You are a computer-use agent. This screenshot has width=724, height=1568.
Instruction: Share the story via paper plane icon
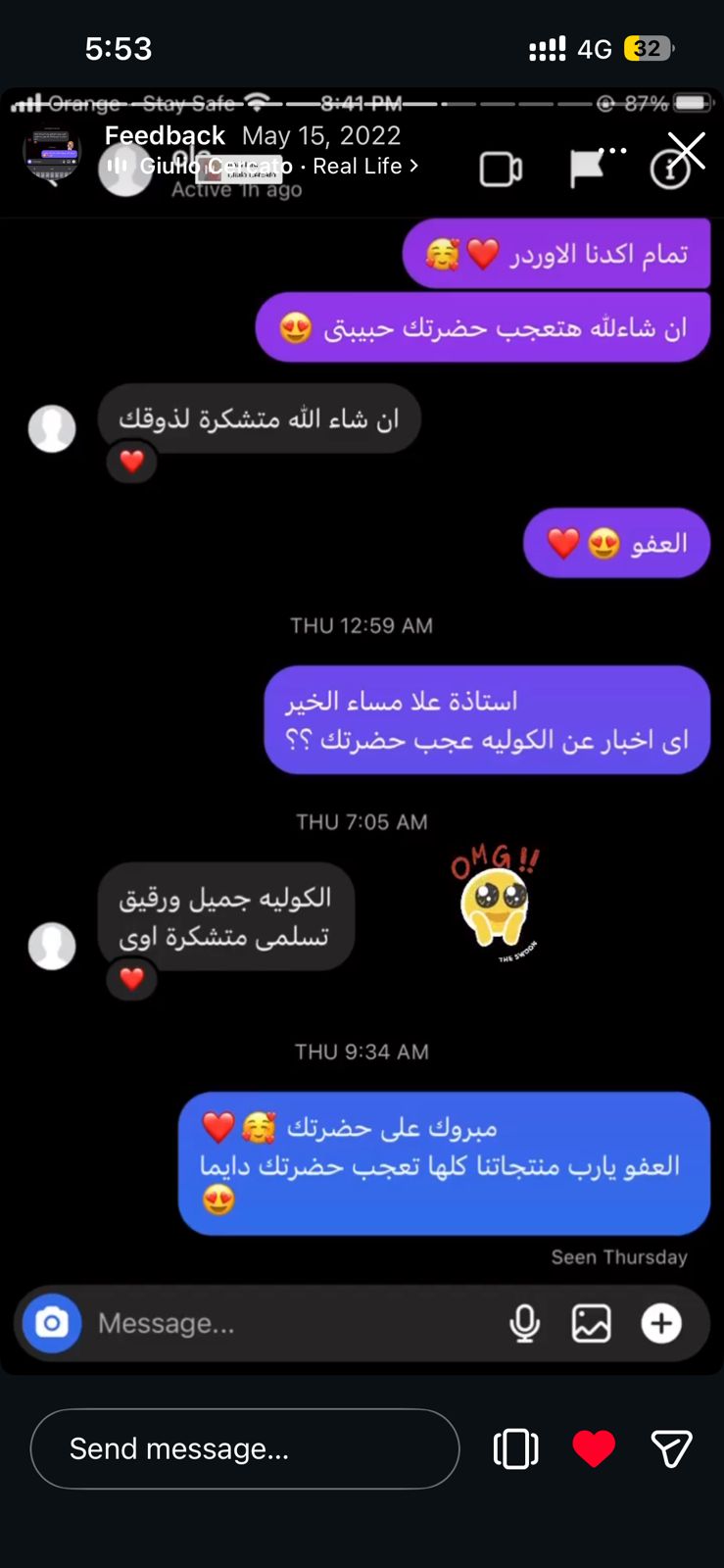(671, 1448)
